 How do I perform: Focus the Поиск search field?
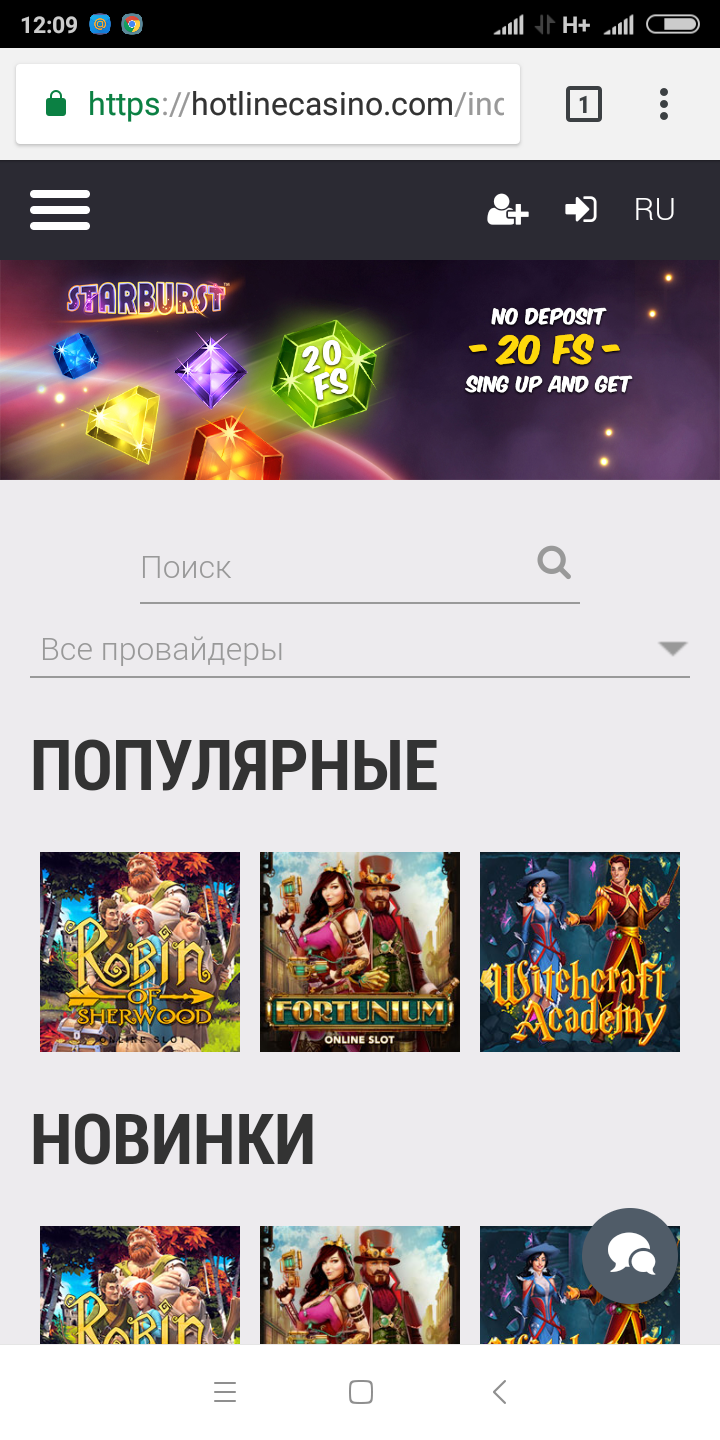335,568
